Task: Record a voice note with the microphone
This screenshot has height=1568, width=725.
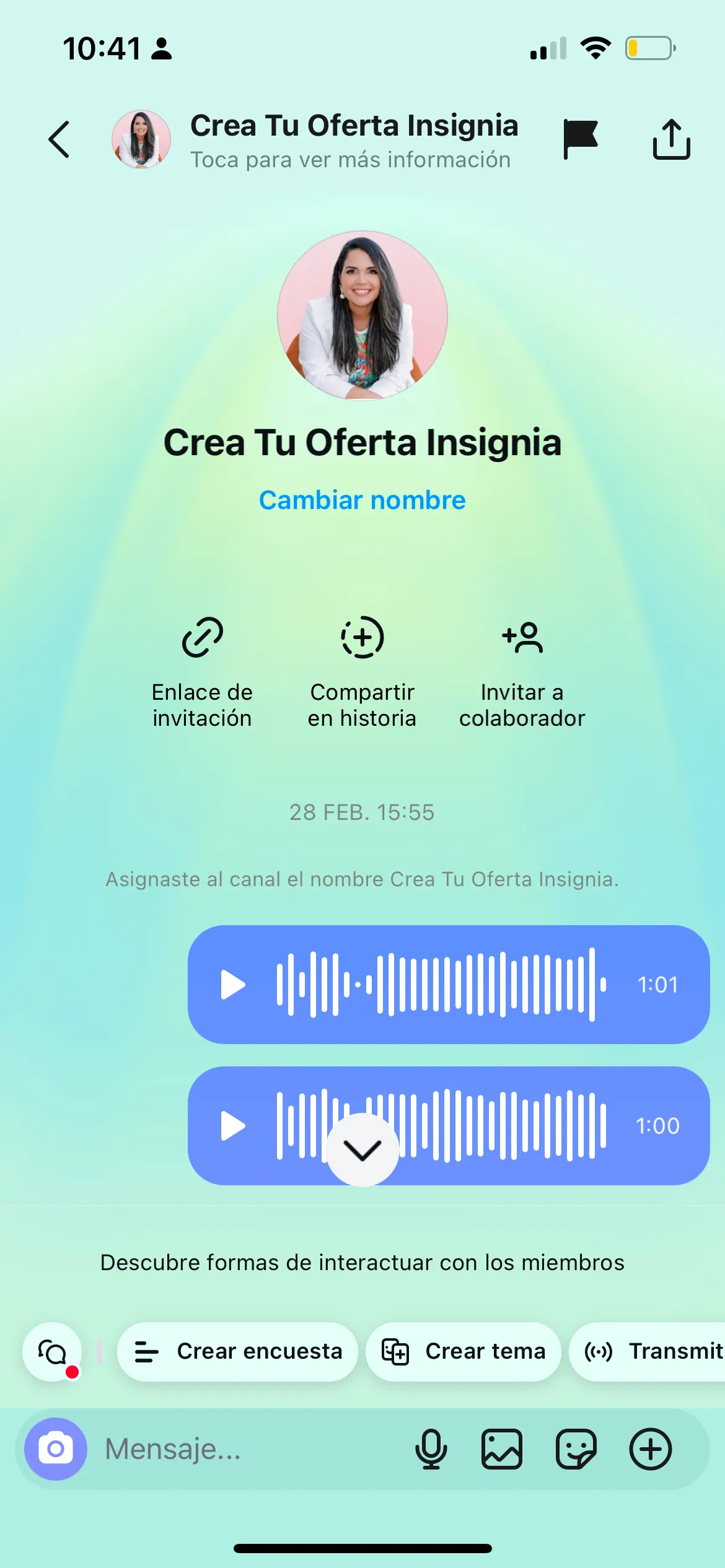Action: tap(431, 1449)
